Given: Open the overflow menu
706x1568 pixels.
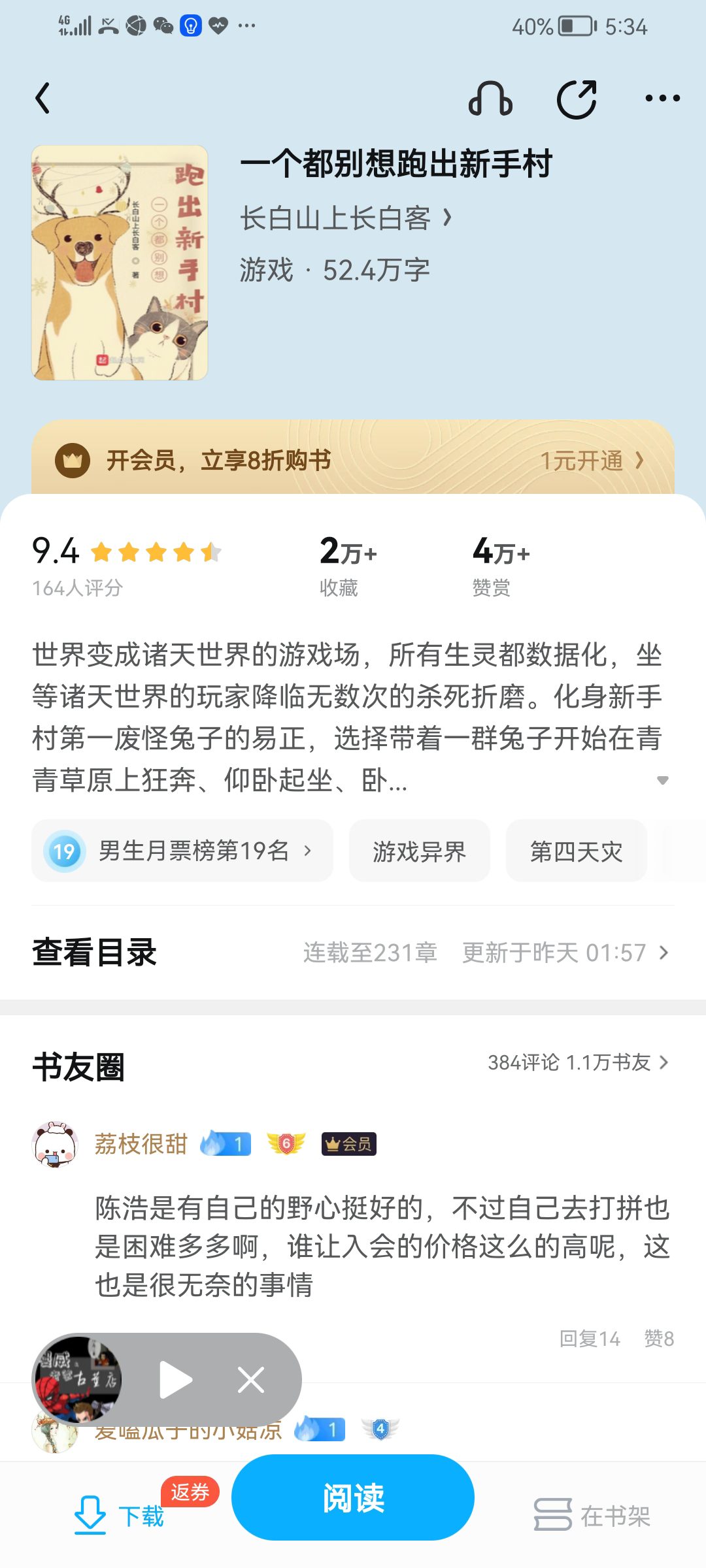Looking at the screenshot, I should (x=662, y=99).
